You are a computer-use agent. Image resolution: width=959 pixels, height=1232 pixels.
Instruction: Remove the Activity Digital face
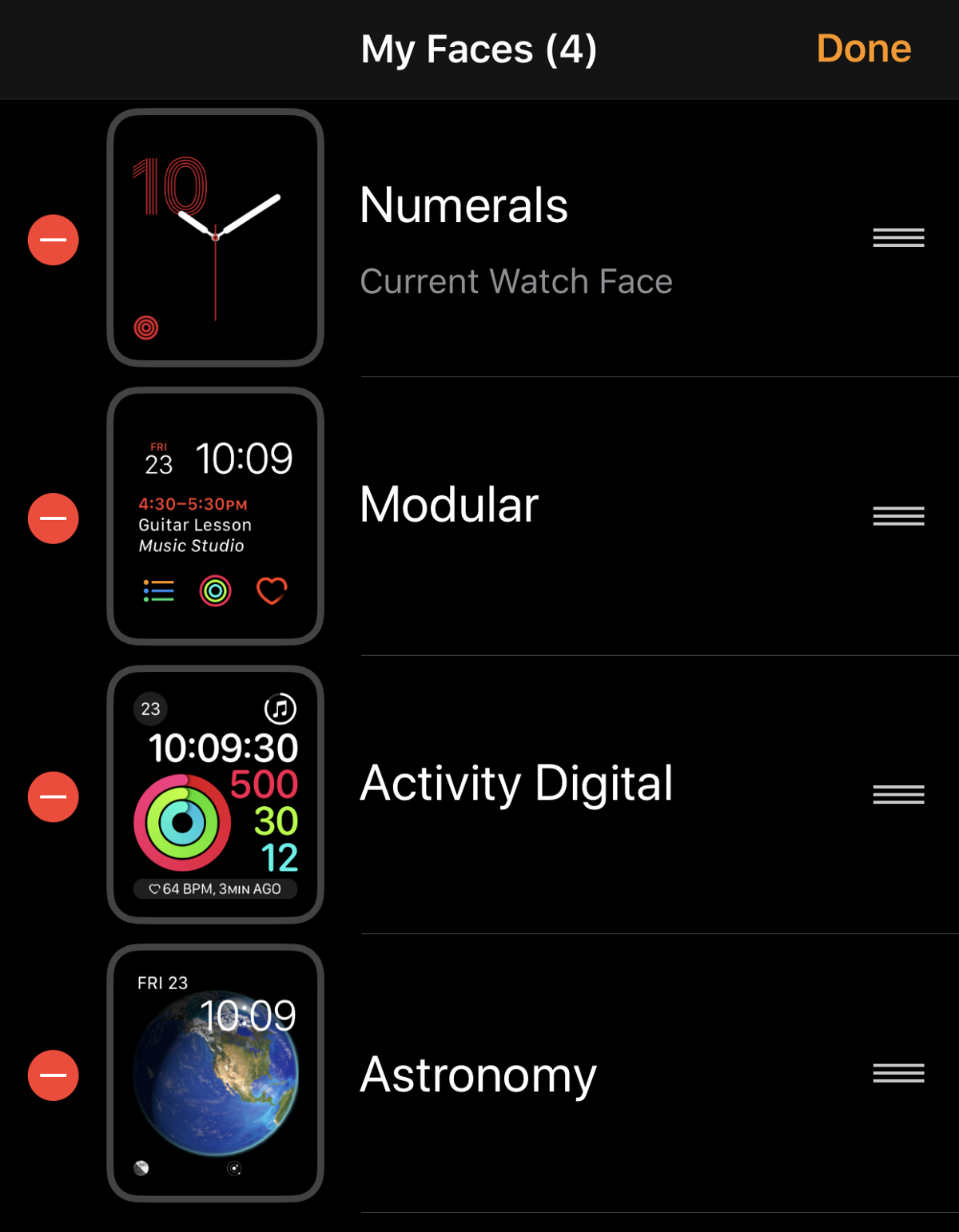coord(54,797)
